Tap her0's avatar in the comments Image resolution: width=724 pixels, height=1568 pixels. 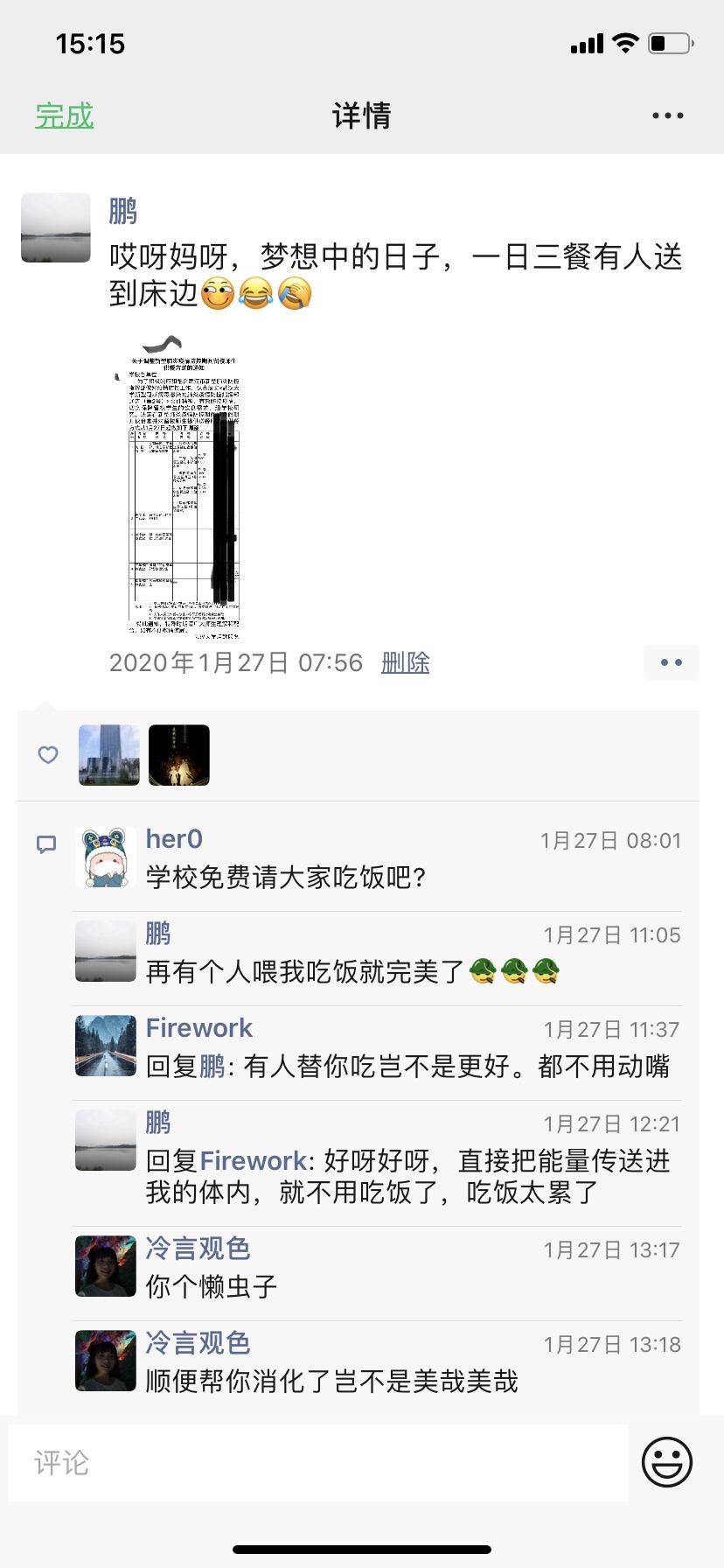point(106,857)
